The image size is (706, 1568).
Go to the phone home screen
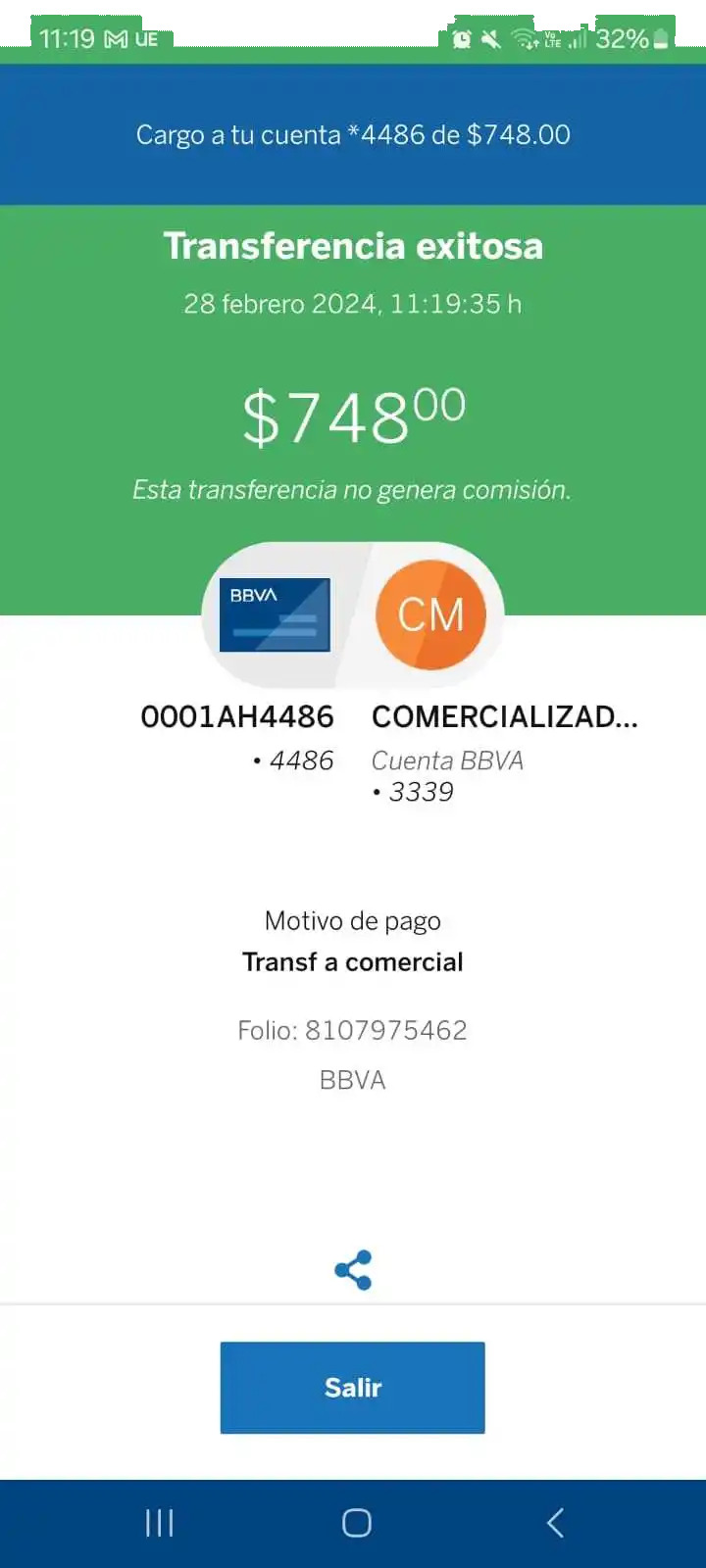(356, 1522)
